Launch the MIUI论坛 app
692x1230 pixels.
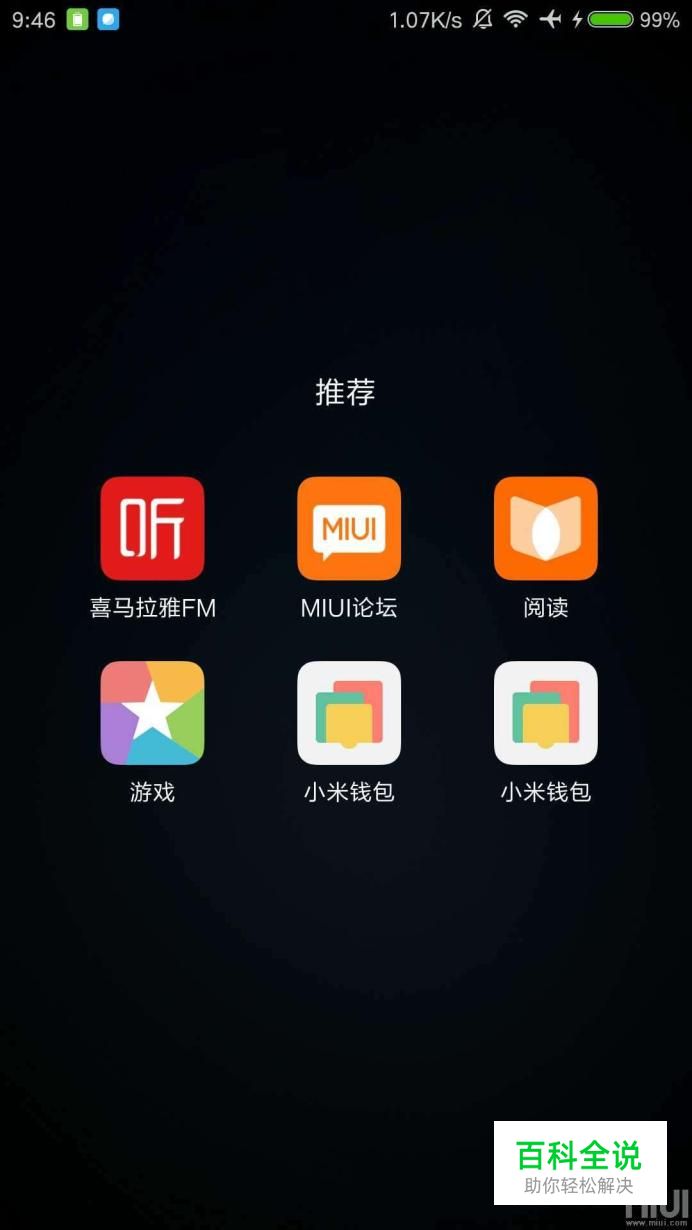[x=349, y=528]
